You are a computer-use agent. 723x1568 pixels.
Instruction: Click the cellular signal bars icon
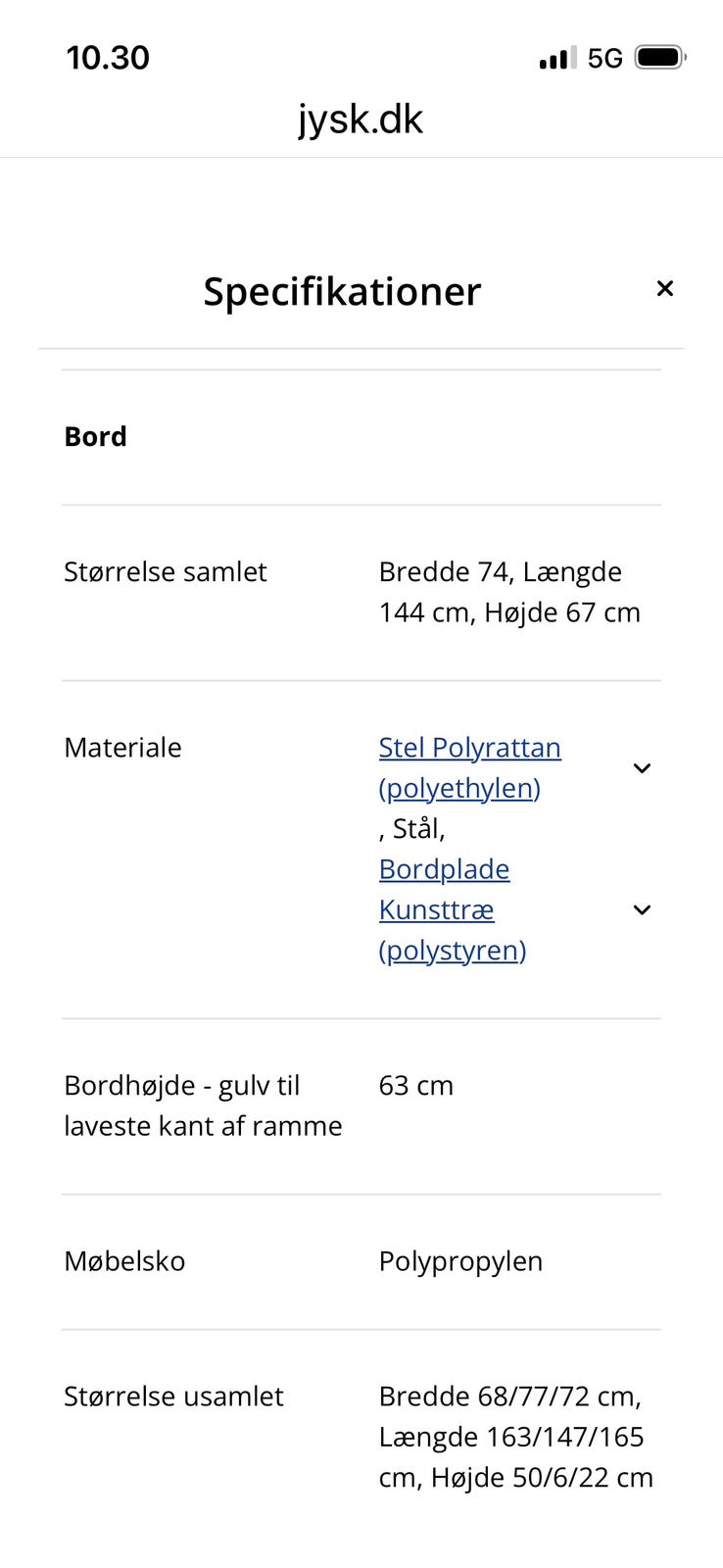(552, 57)
